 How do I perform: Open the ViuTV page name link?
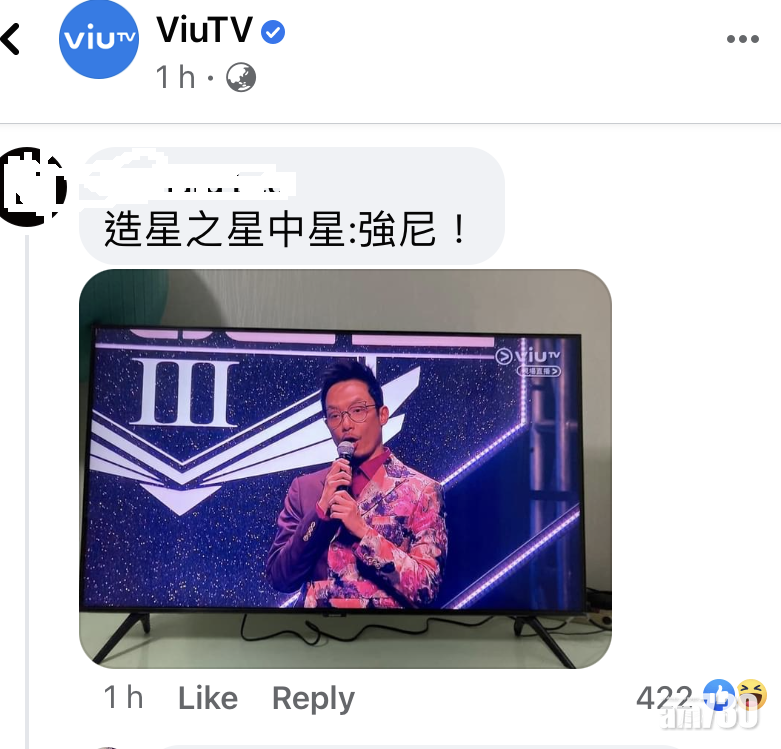coord(206,31)
